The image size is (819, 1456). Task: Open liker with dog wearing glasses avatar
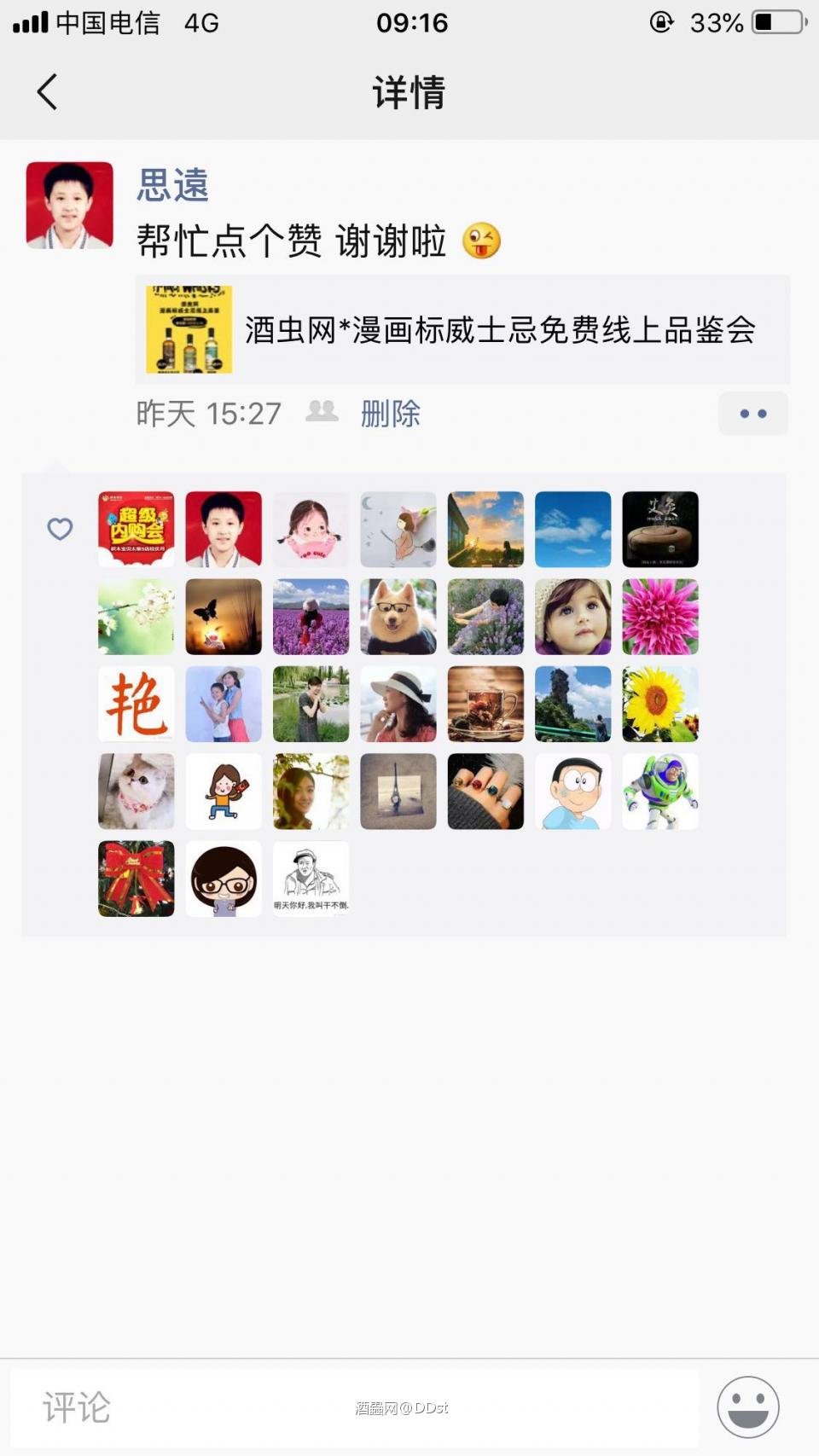click(398, 617)
